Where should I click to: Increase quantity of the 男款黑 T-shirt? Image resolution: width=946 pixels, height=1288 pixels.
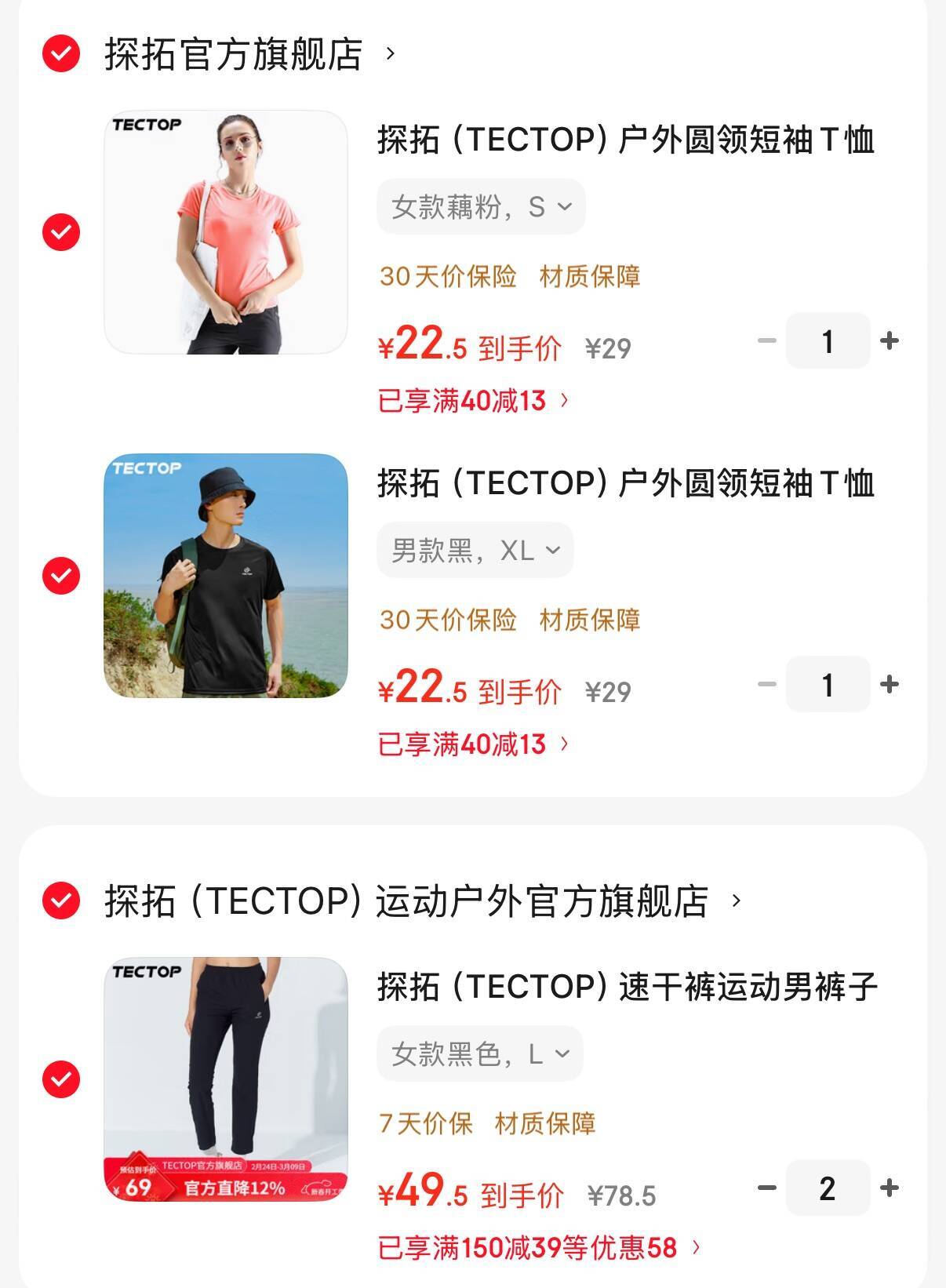[x=889, y=684]
